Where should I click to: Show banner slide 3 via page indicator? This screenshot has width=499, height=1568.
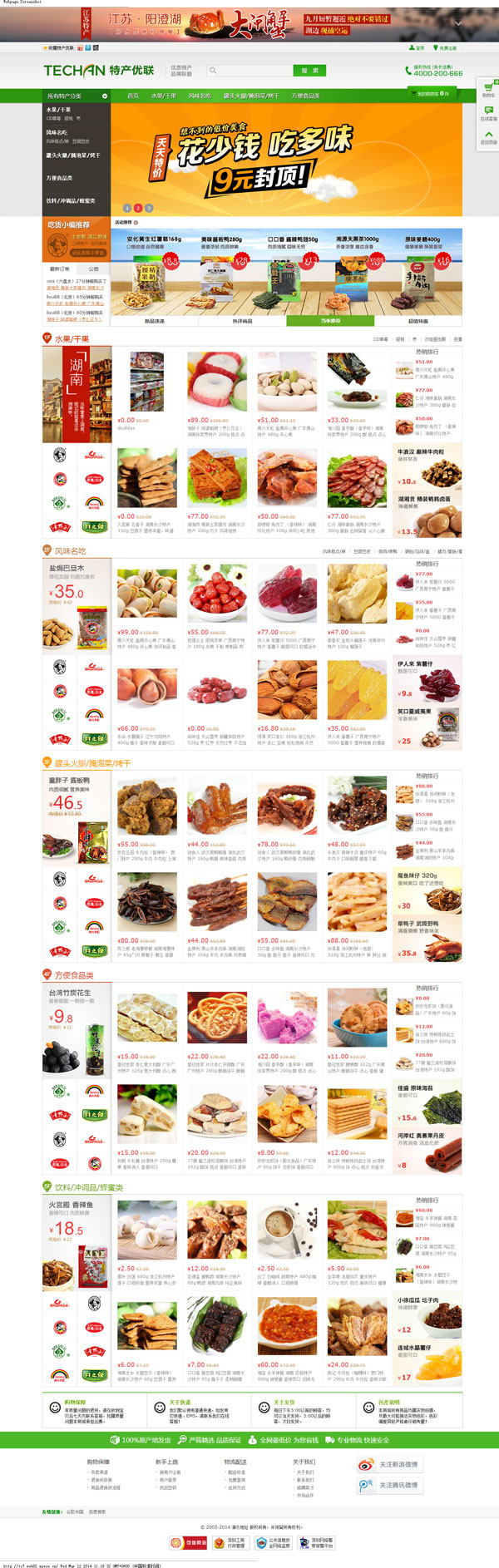point(149,207)
